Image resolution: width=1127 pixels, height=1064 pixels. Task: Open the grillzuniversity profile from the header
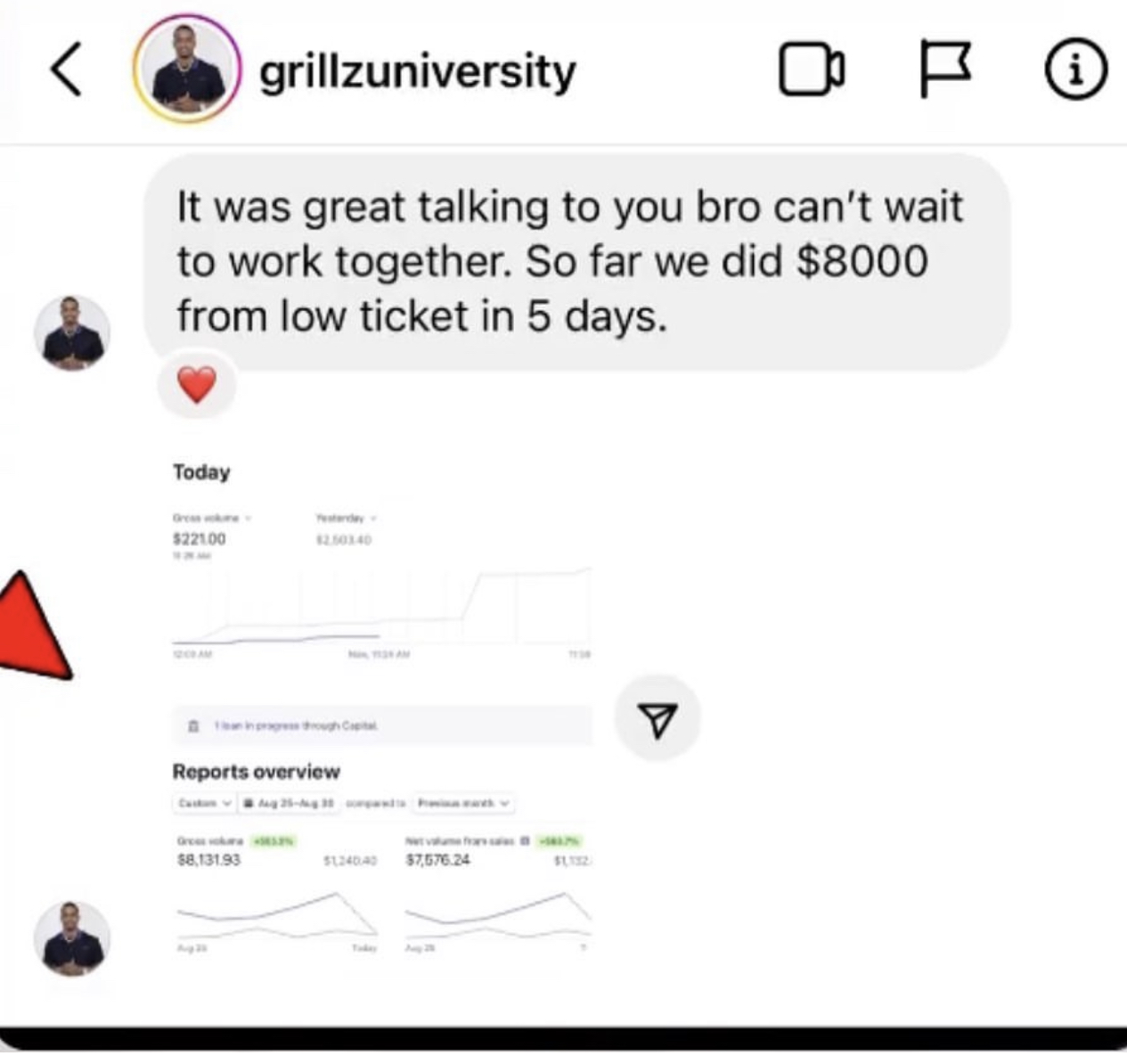click(x=417, y=71)
